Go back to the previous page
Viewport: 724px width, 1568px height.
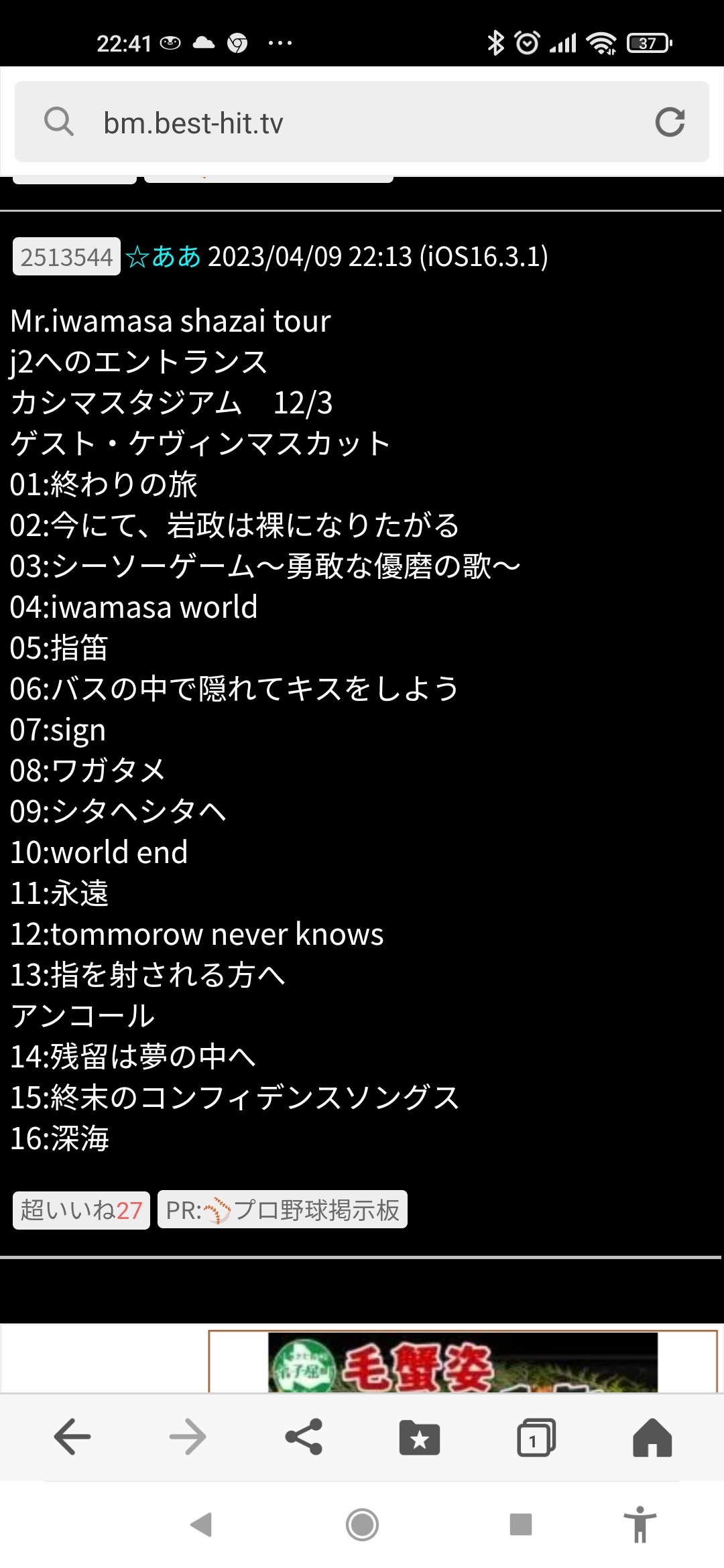[72, 1437]
